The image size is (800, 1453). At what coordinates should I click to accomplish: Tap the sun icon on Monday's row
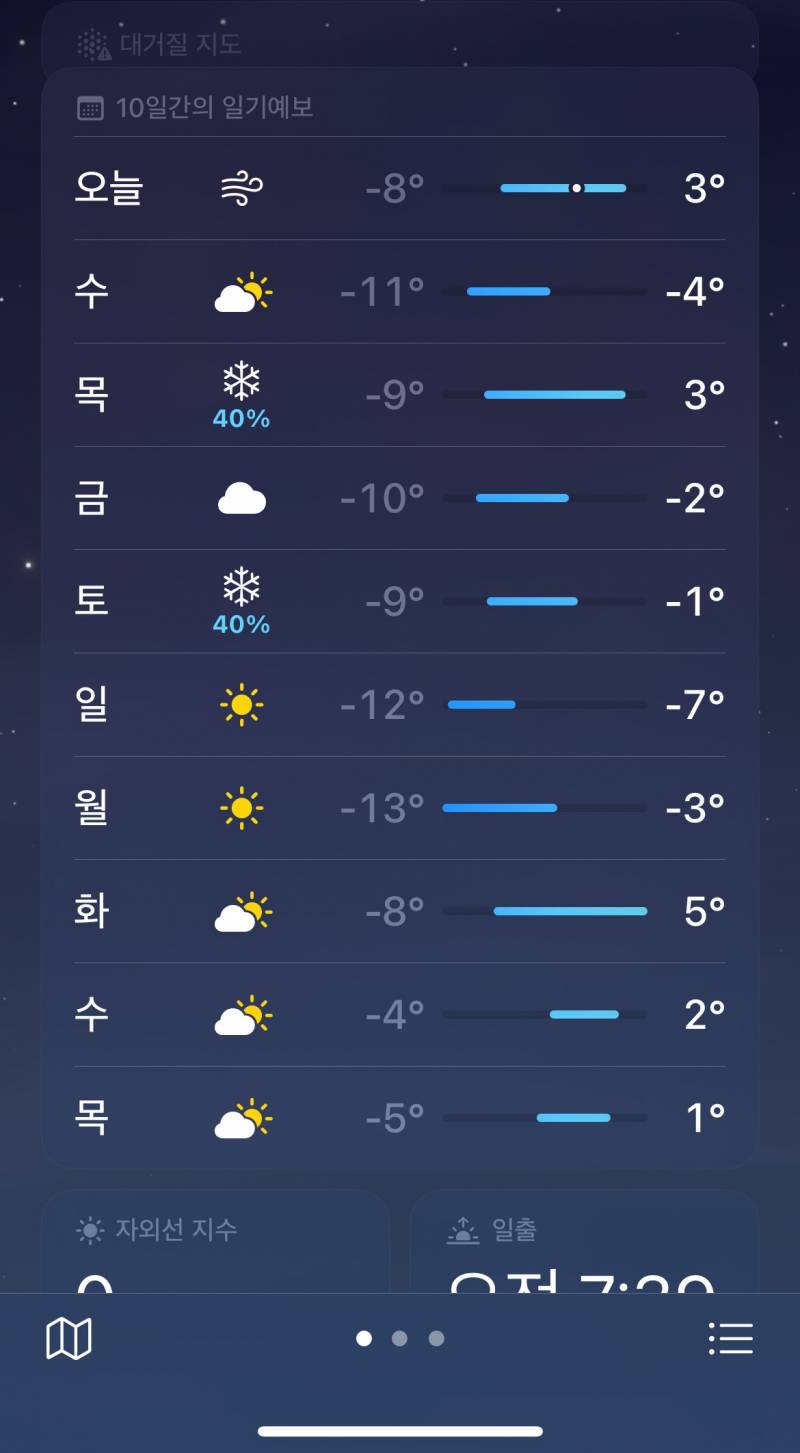click(240, 807)
